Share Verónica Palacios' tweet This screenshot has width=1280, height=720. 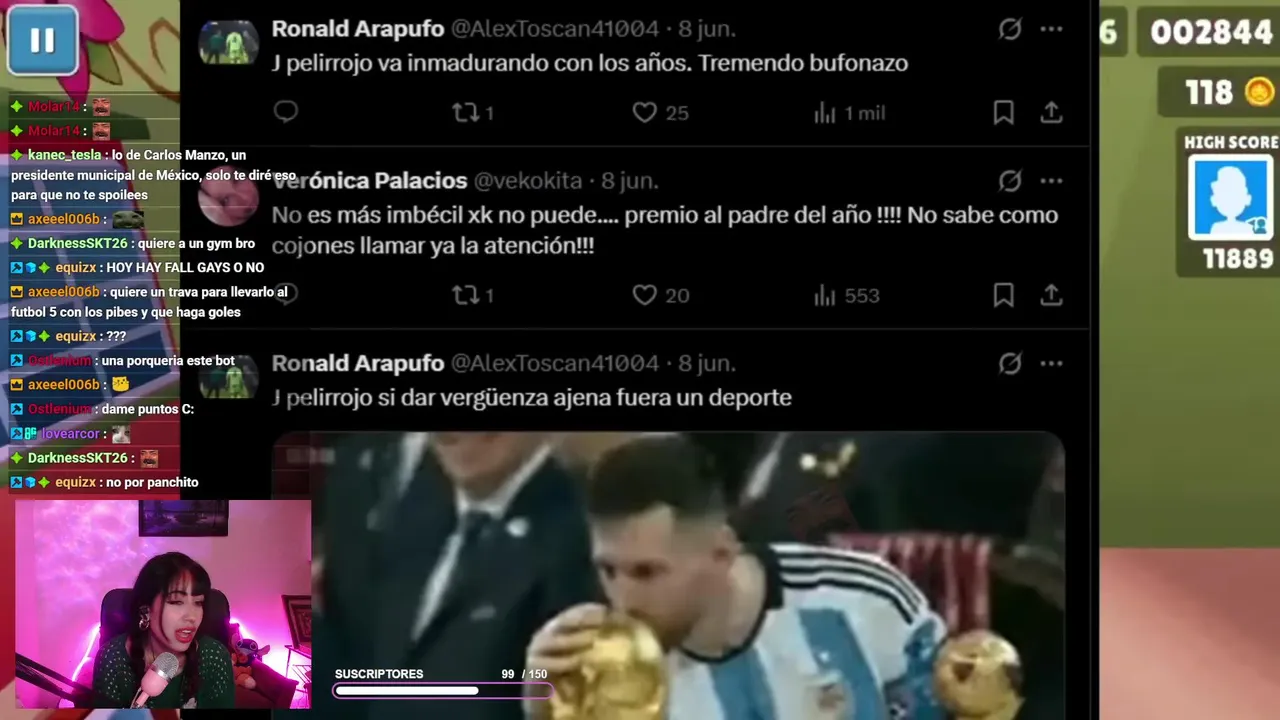click(1051, 295)
